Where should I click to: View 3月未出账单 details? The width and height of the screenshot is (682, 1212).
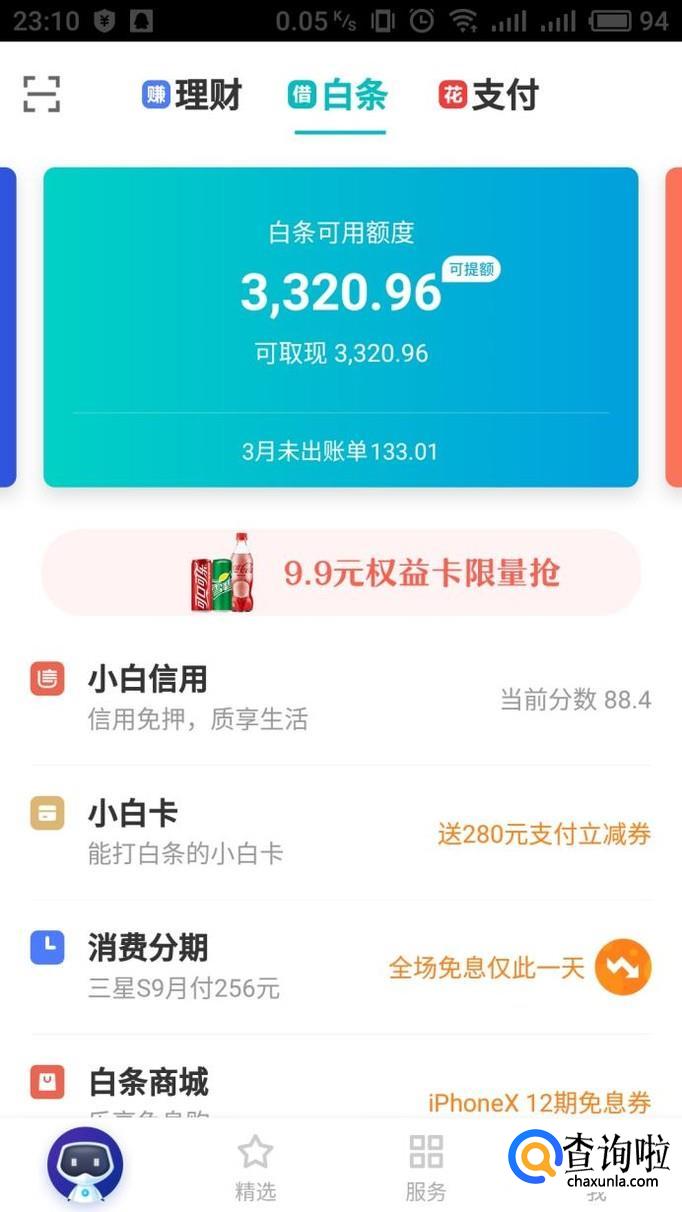340,451
